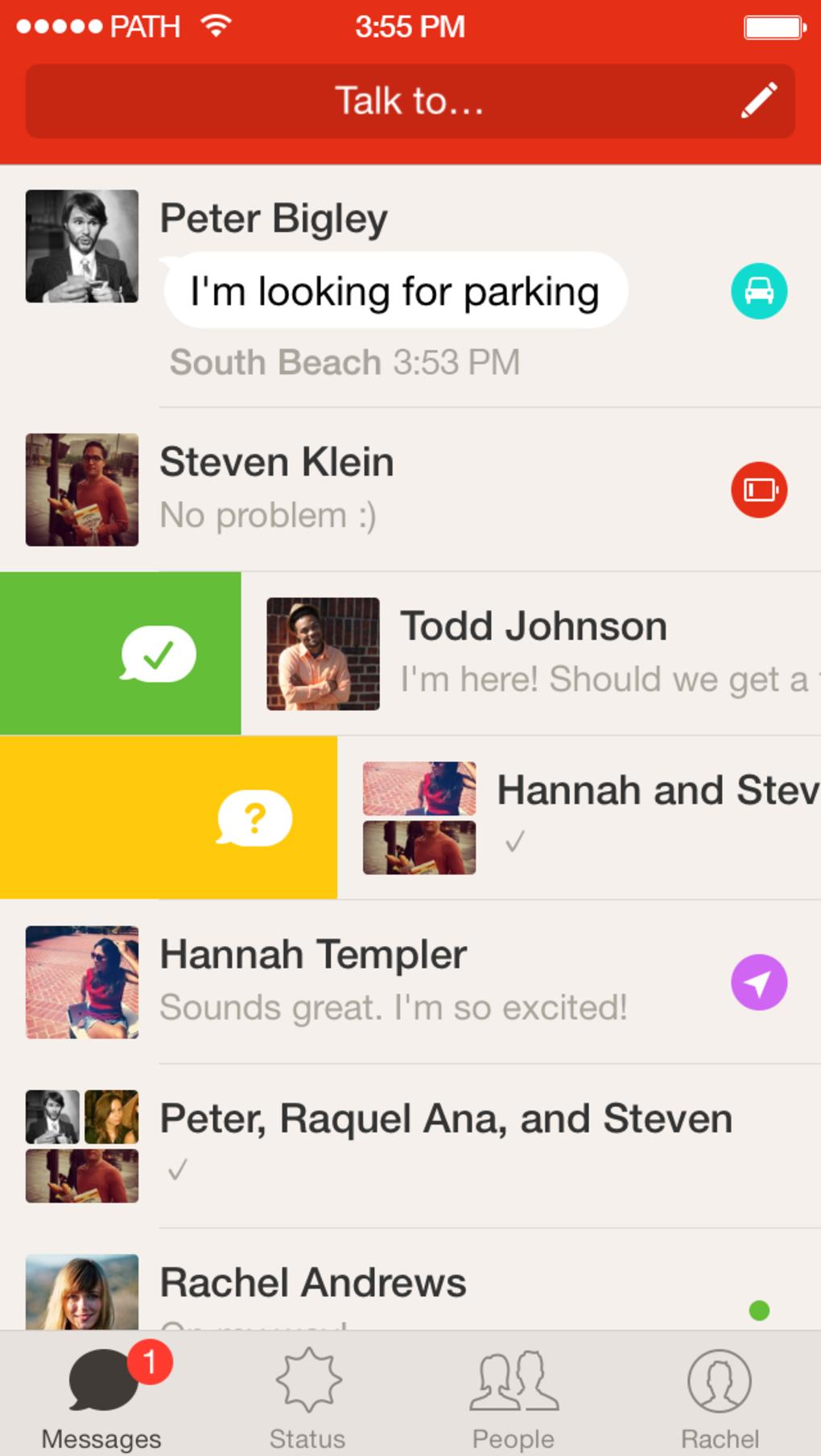Open Steven Klein's conversation
The image size is (821, 1456).
pos(410,490)
